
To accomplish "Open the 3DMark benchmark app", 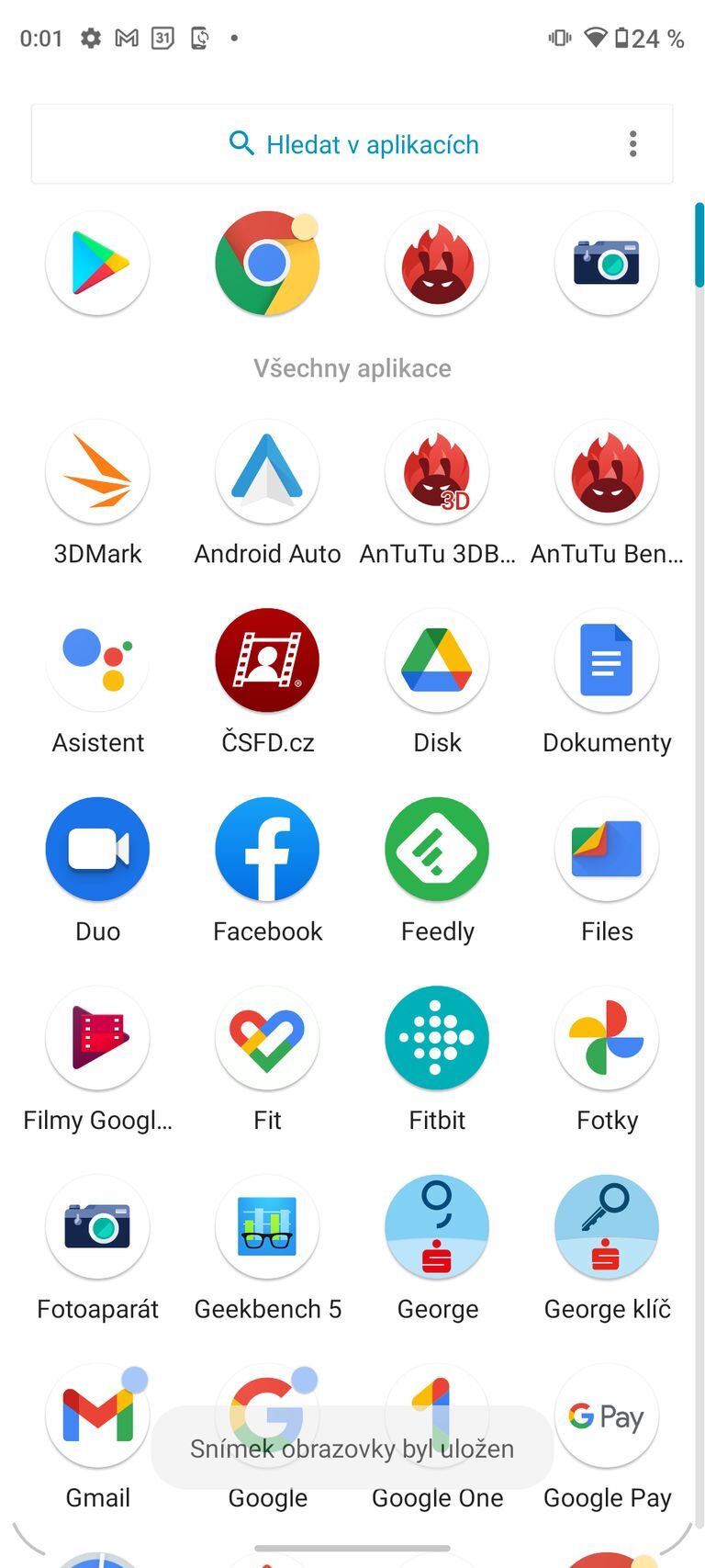I will point(97,472).
